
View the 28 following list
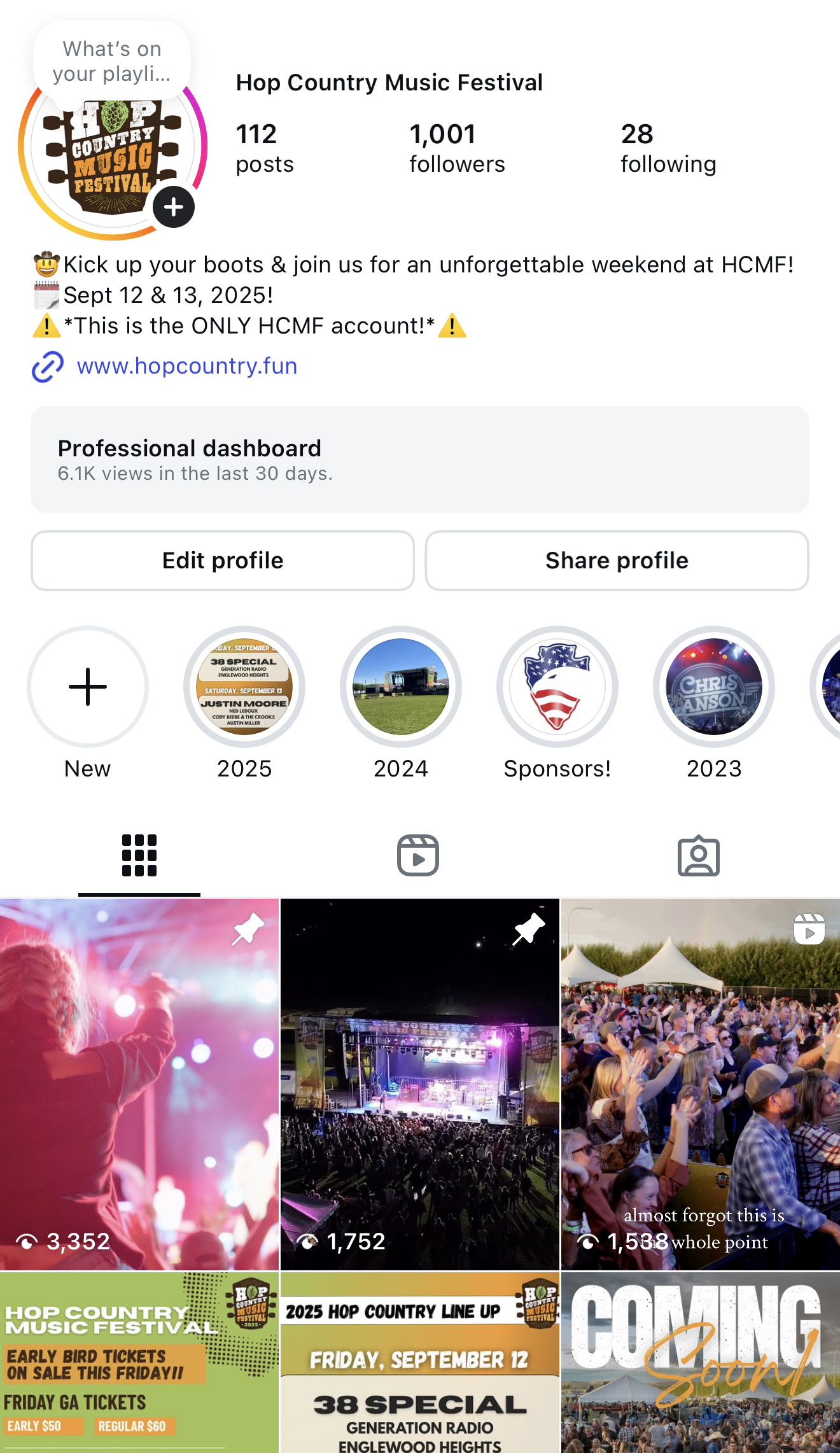pyautogui.click(x=668, y=148)
